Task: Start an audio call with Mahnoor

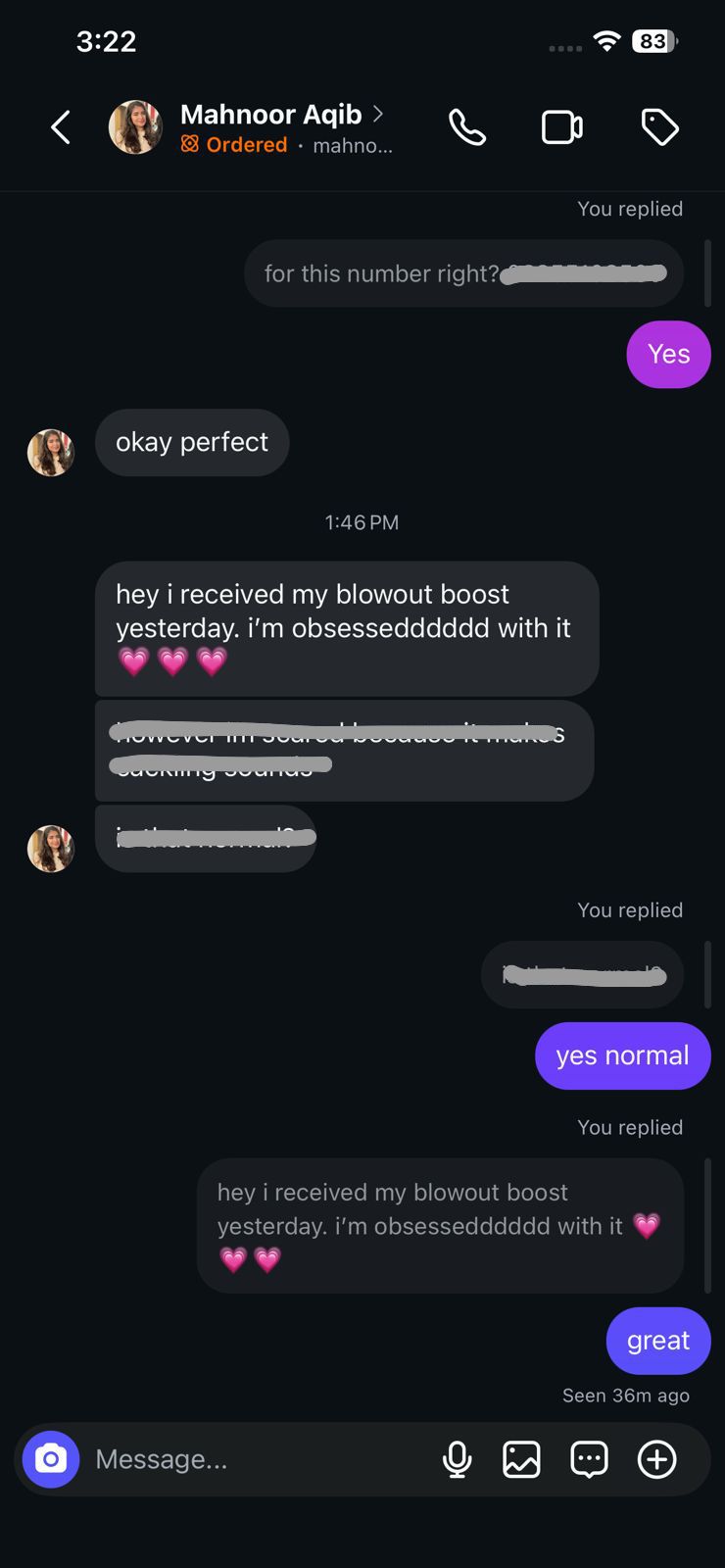Action: 467,127
